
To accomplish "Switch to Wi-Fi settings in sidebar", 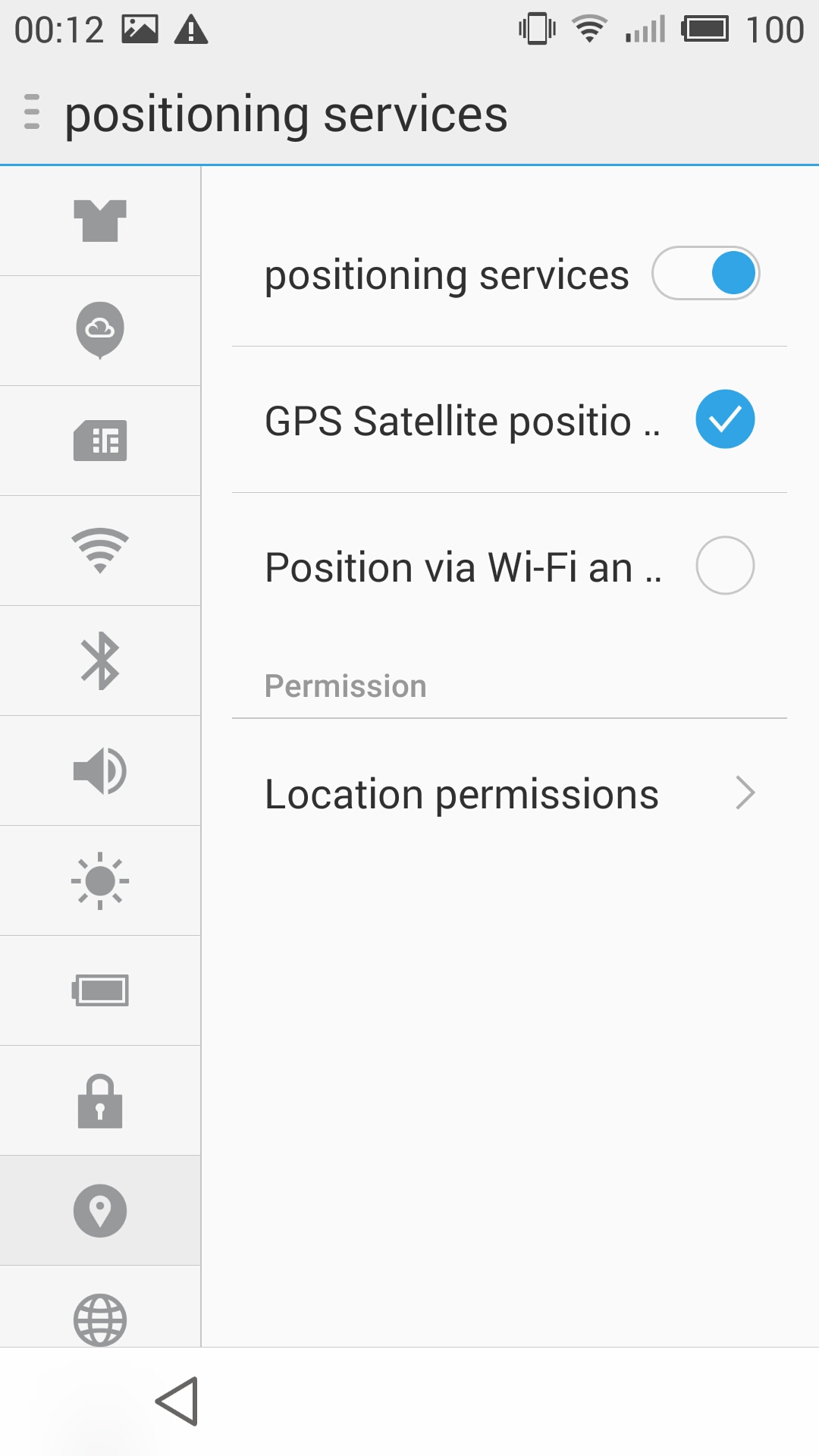I will coord(100,551).
